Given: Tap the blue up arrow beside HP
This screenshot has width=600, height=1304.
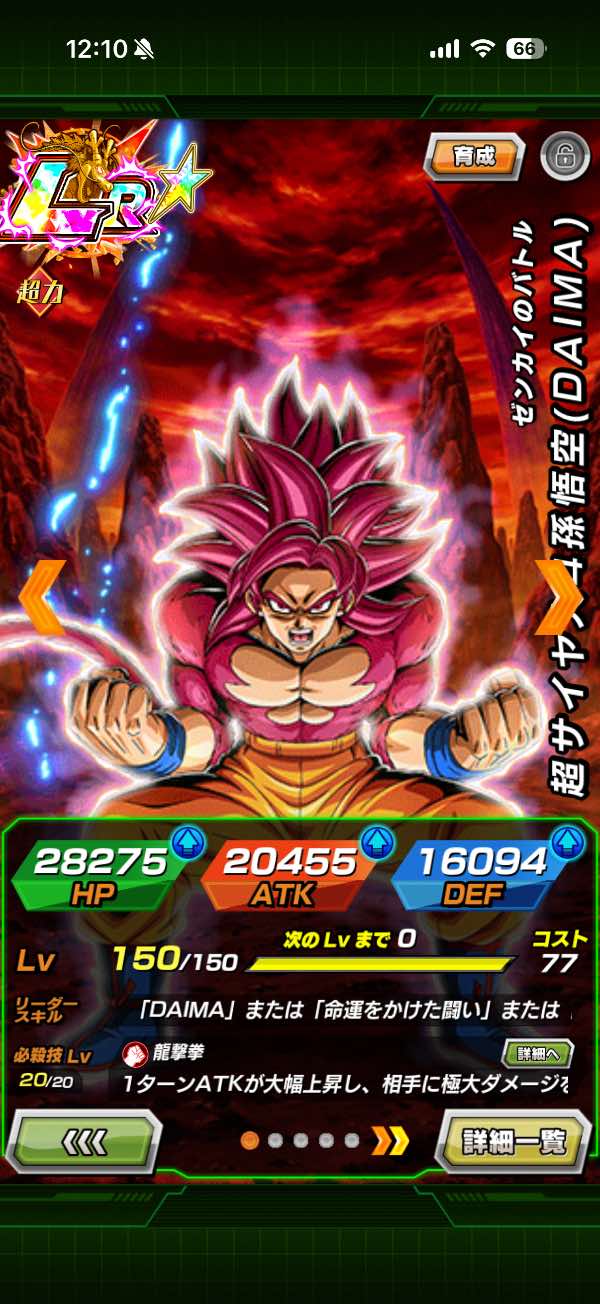Looking at the screenshot, I should pyautogui.click(x=187, y=844).
